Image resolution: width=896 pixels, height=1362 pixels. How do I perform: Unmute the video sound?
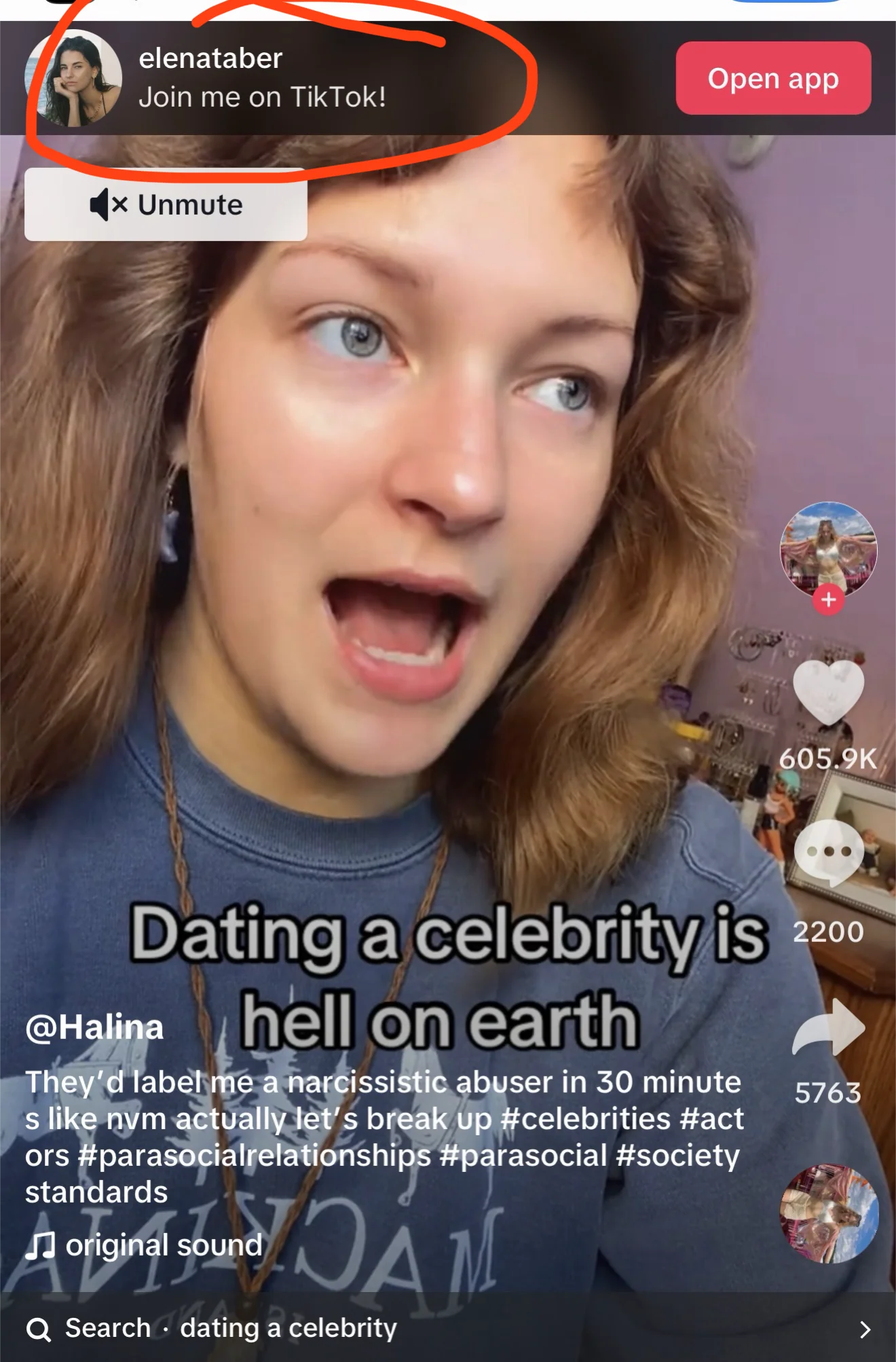coord(166,204)
